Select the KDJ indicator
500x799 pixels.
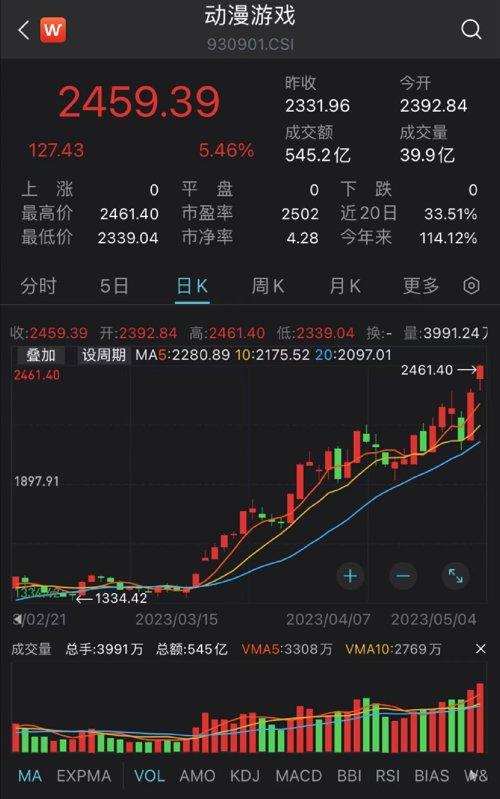tap(245, 776)
